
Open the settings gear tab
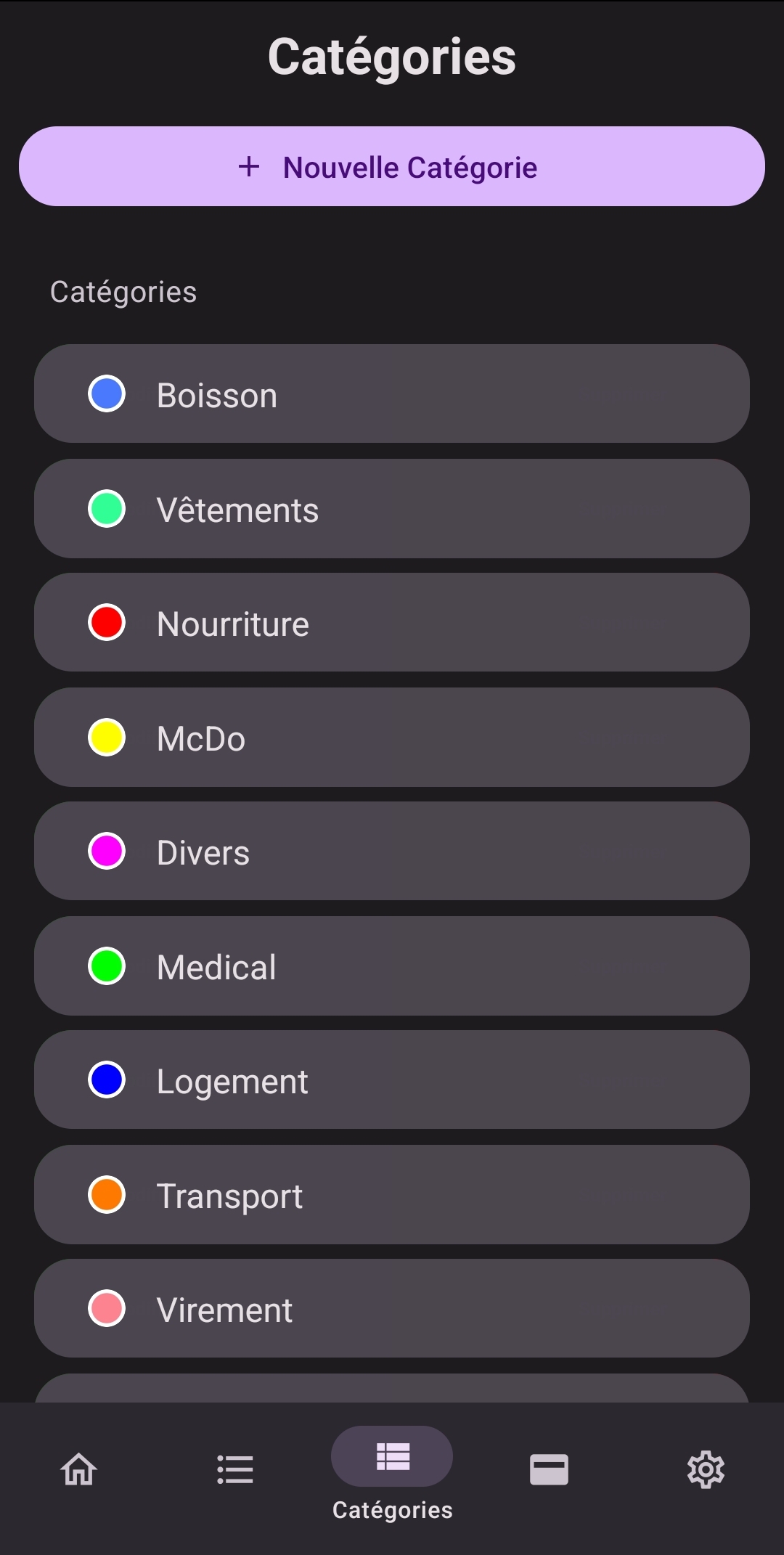pyautogui.click(x=706, y=1470)
